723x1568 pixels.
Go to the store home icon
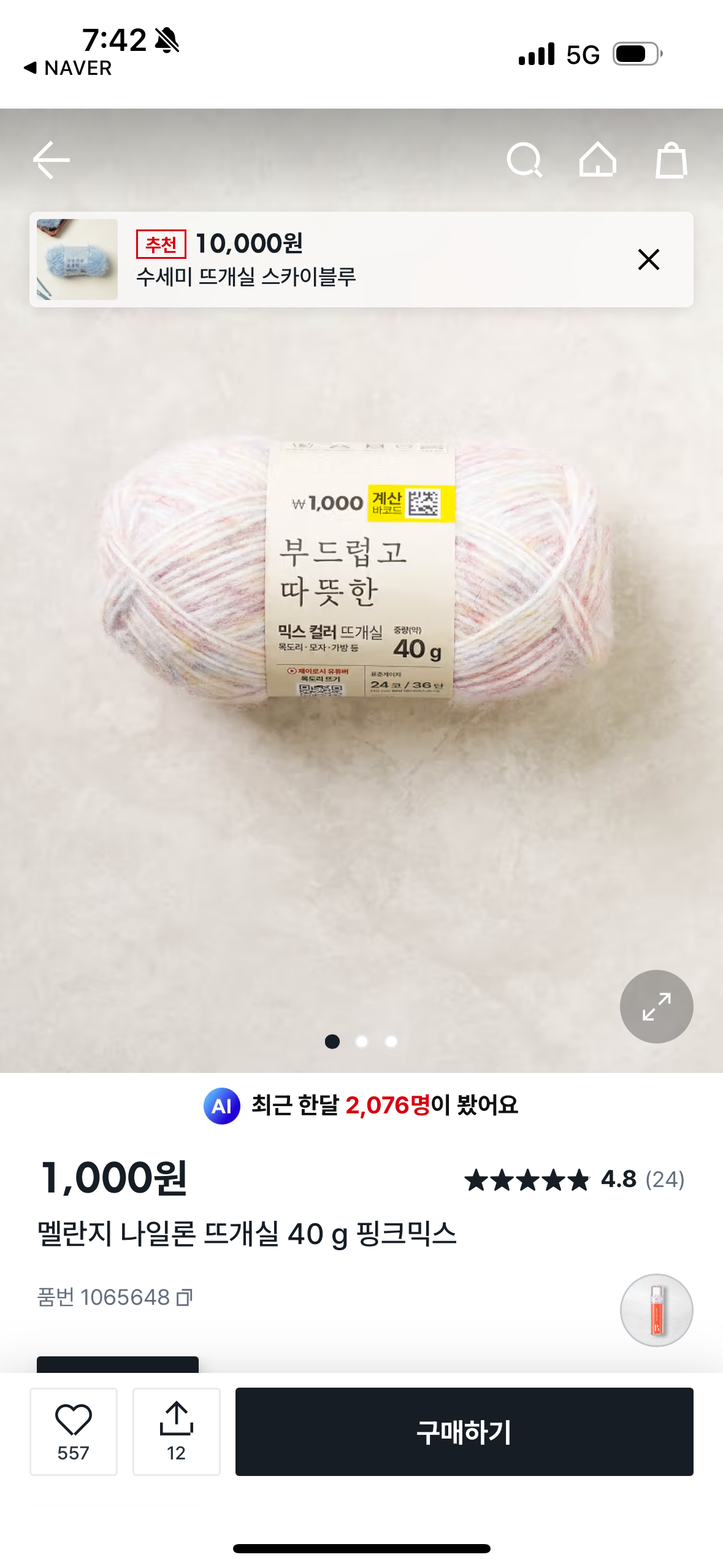point(597,160)
